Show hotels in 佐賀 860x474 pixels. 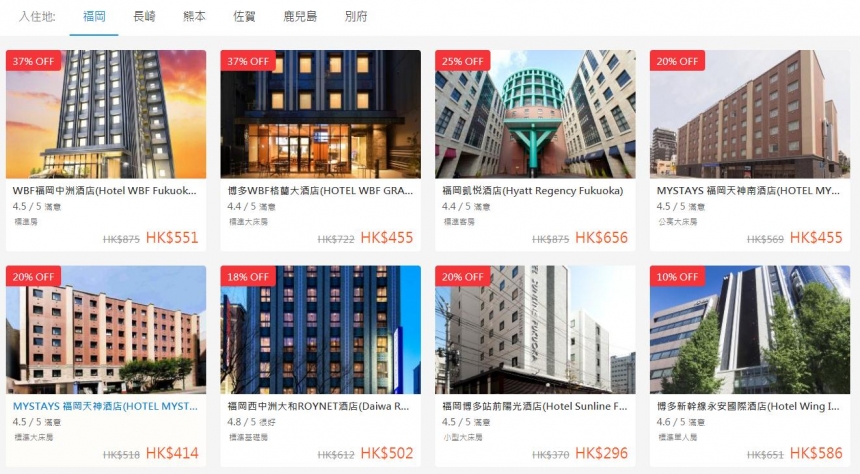click(244, 17)
